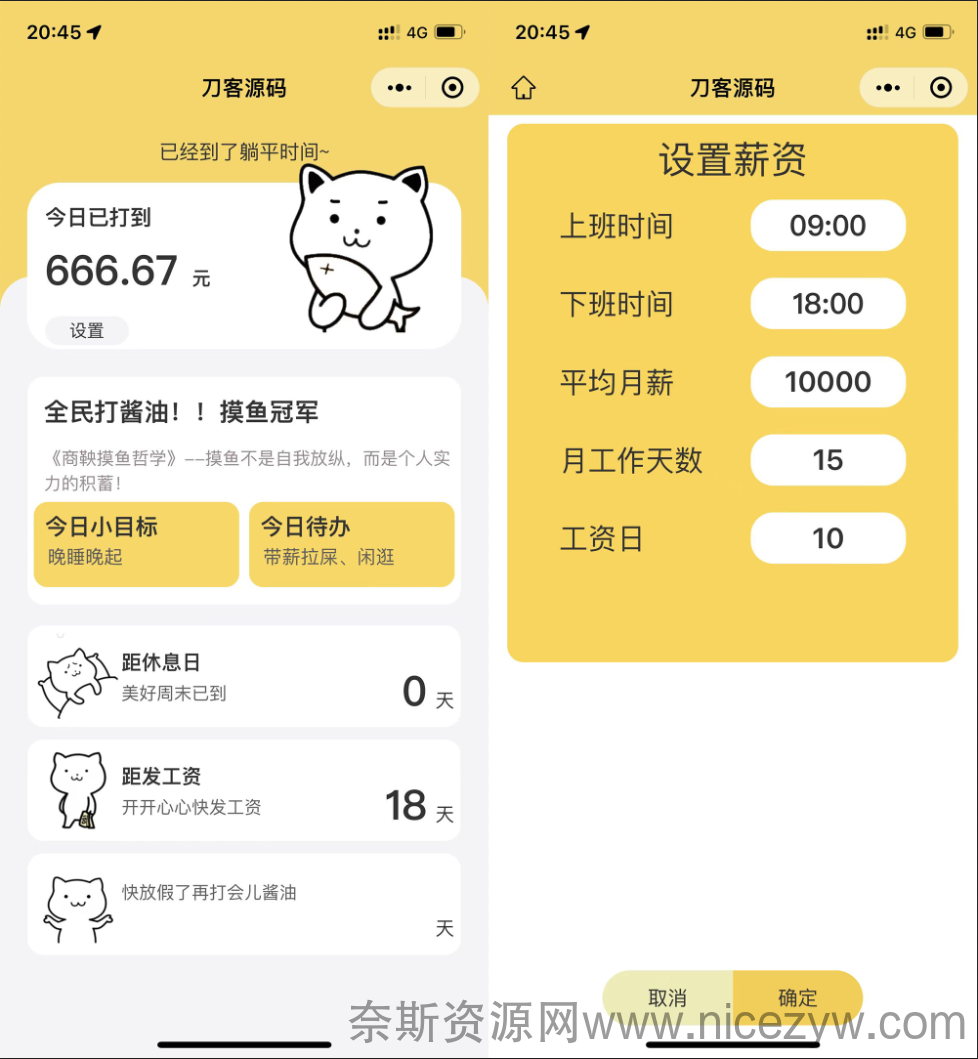978x1059 pixels.
Task: Edit the 工资日 field showing 10
Action: pos(828,539)
